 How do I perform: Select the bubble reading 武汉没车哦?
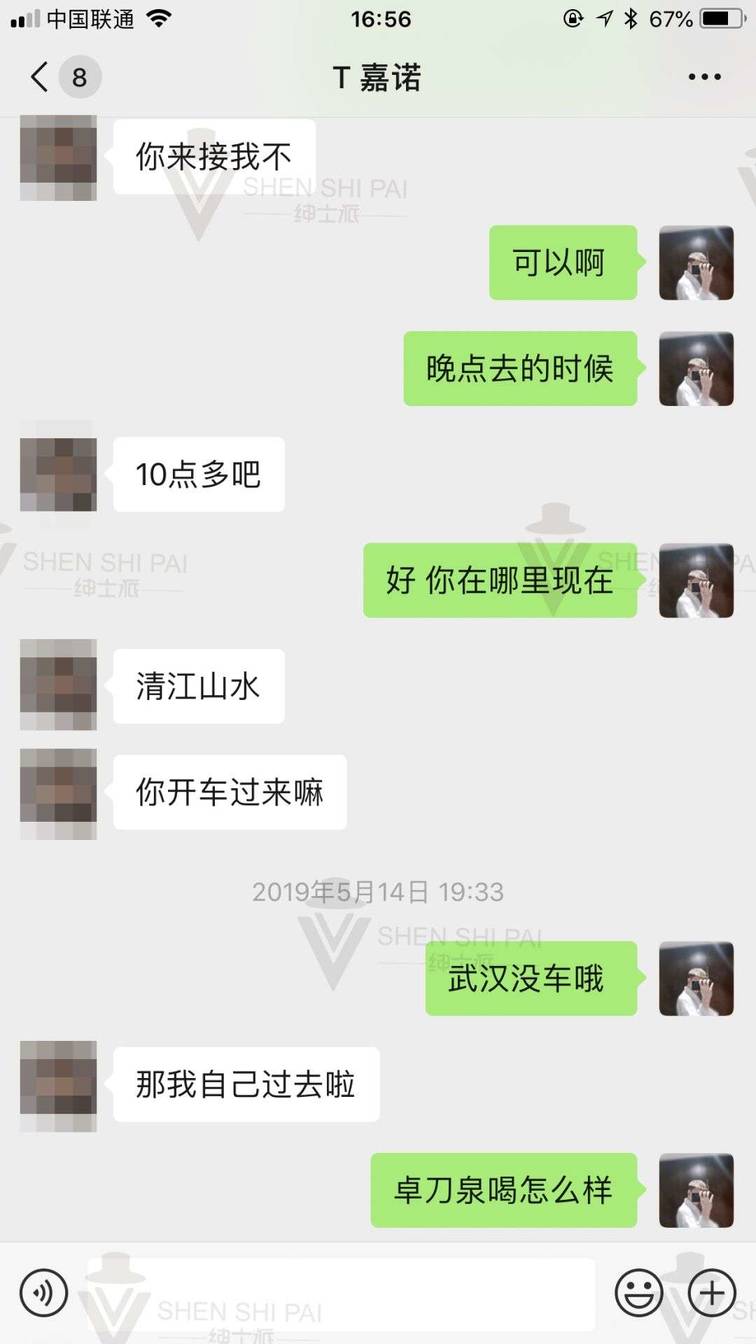coord(531,979)
